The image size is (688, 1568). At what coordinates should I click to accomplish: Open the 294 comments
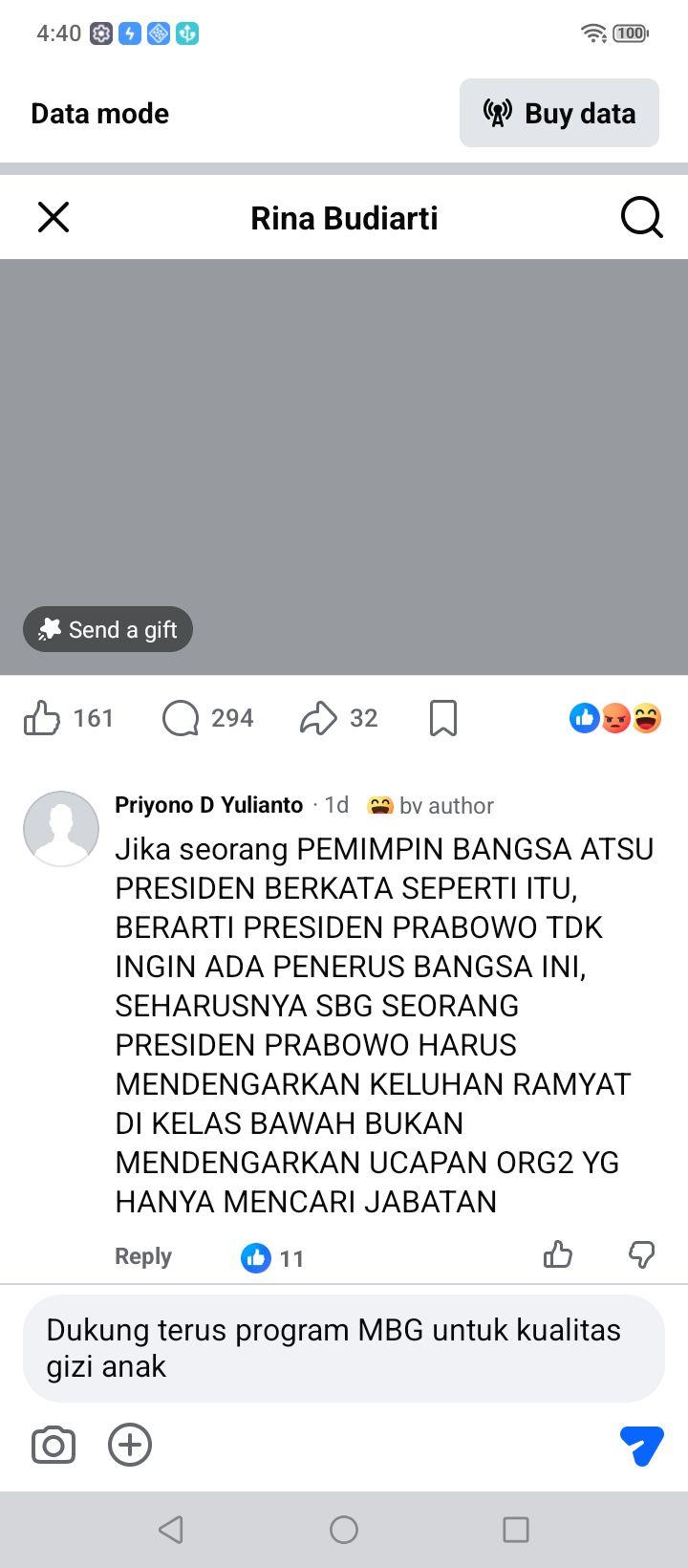(x=208, y=718)
